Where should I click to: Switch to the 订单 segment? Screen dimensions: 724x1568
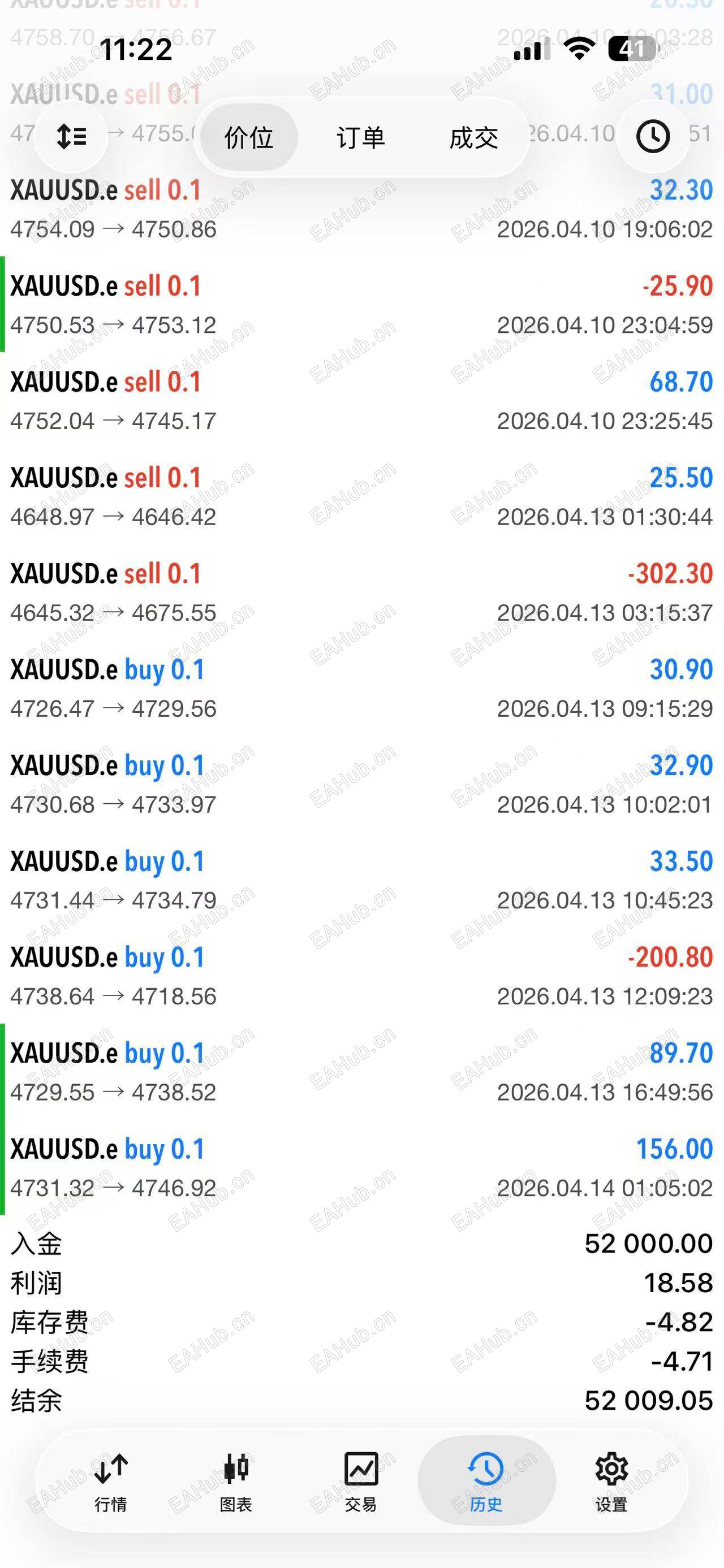(361, 137)
